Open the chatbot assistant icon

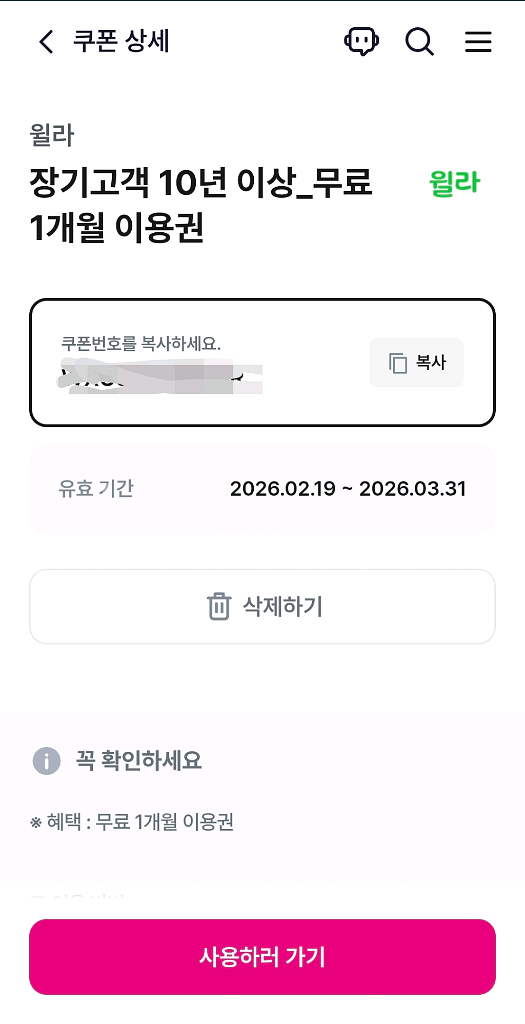coord(361,42)
